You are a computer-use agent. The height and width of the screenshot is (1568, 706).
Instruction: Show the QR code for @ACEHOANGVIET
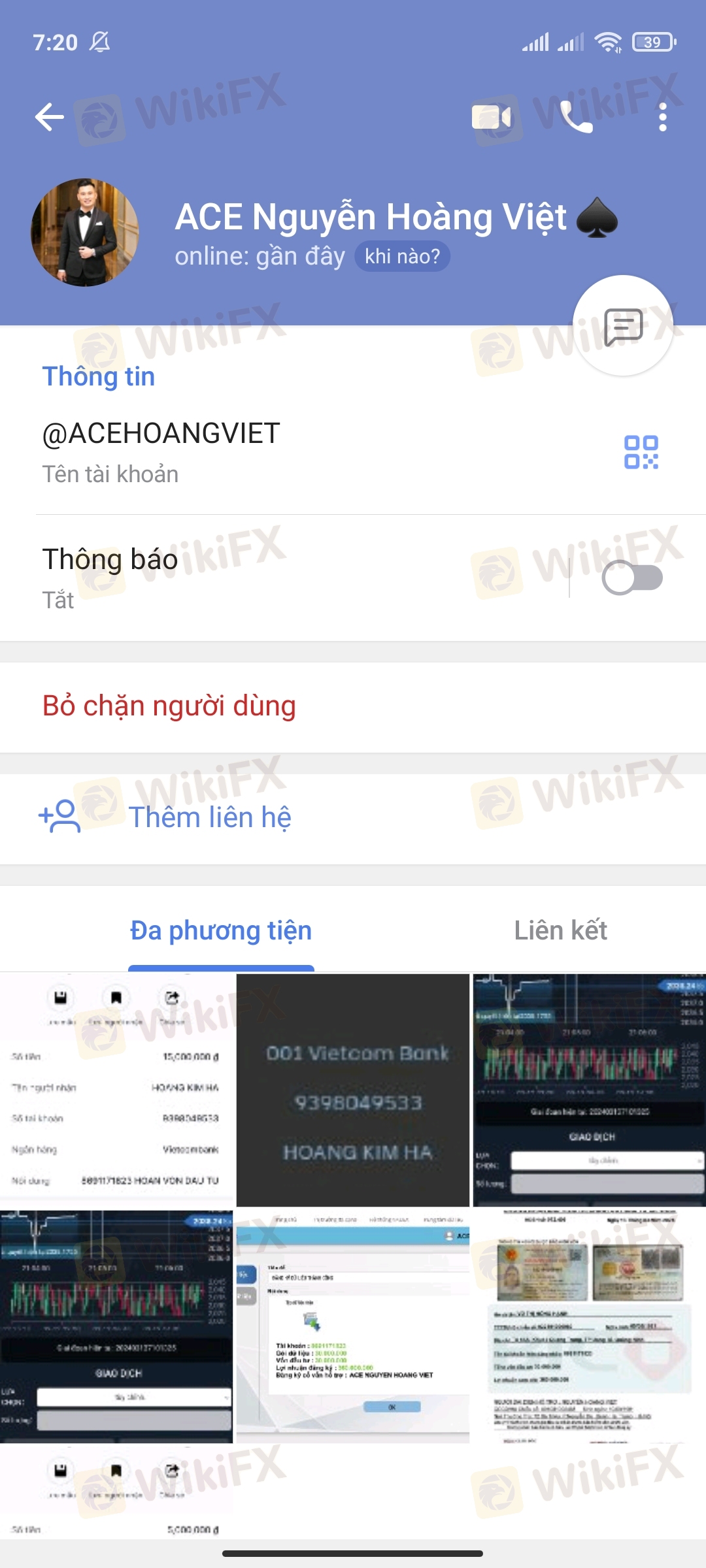tap(641, 452)
